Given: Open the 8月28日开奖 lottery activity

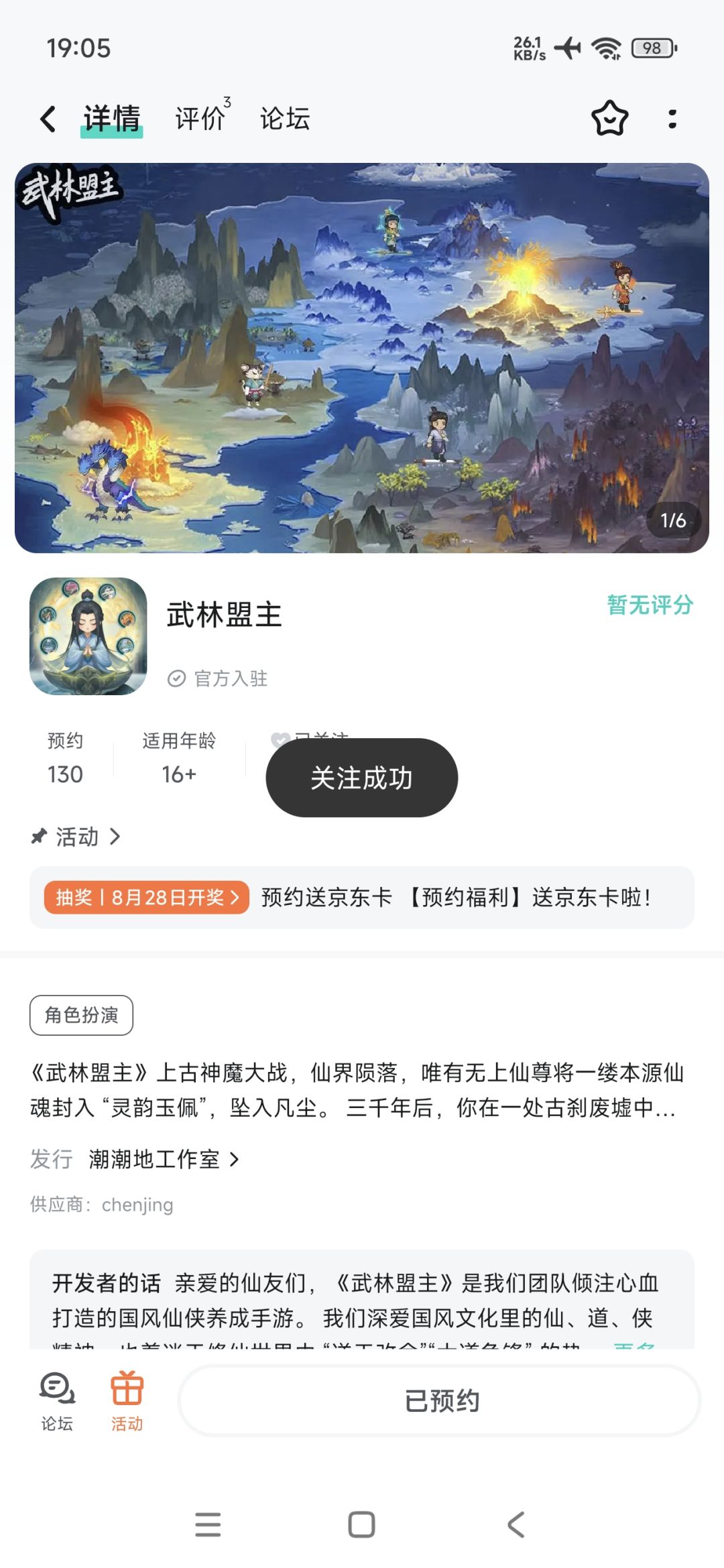Looking at the screenshot, I should (147, 897).
